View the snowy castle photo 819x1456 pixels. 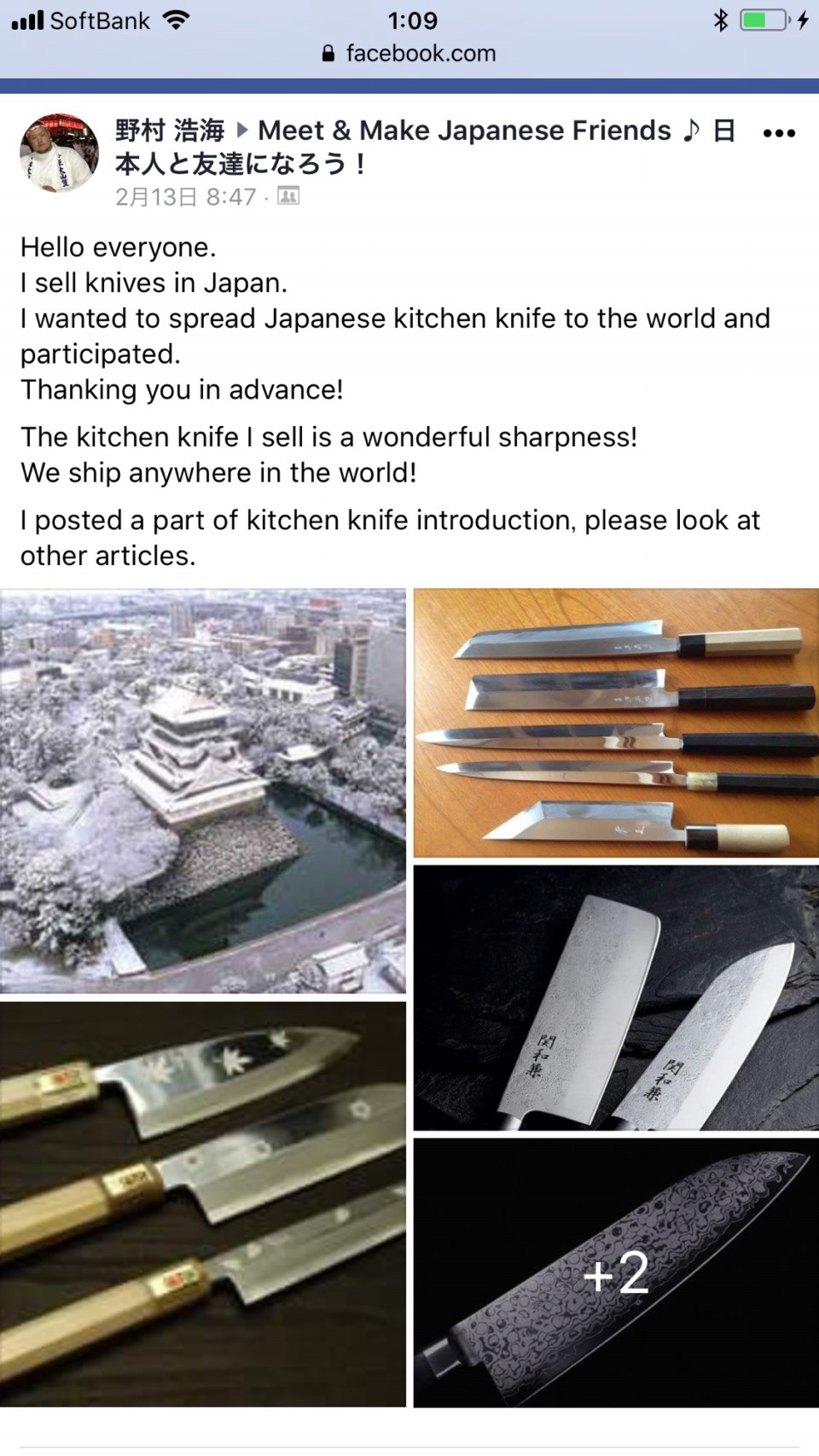click(x=203, y=790)
